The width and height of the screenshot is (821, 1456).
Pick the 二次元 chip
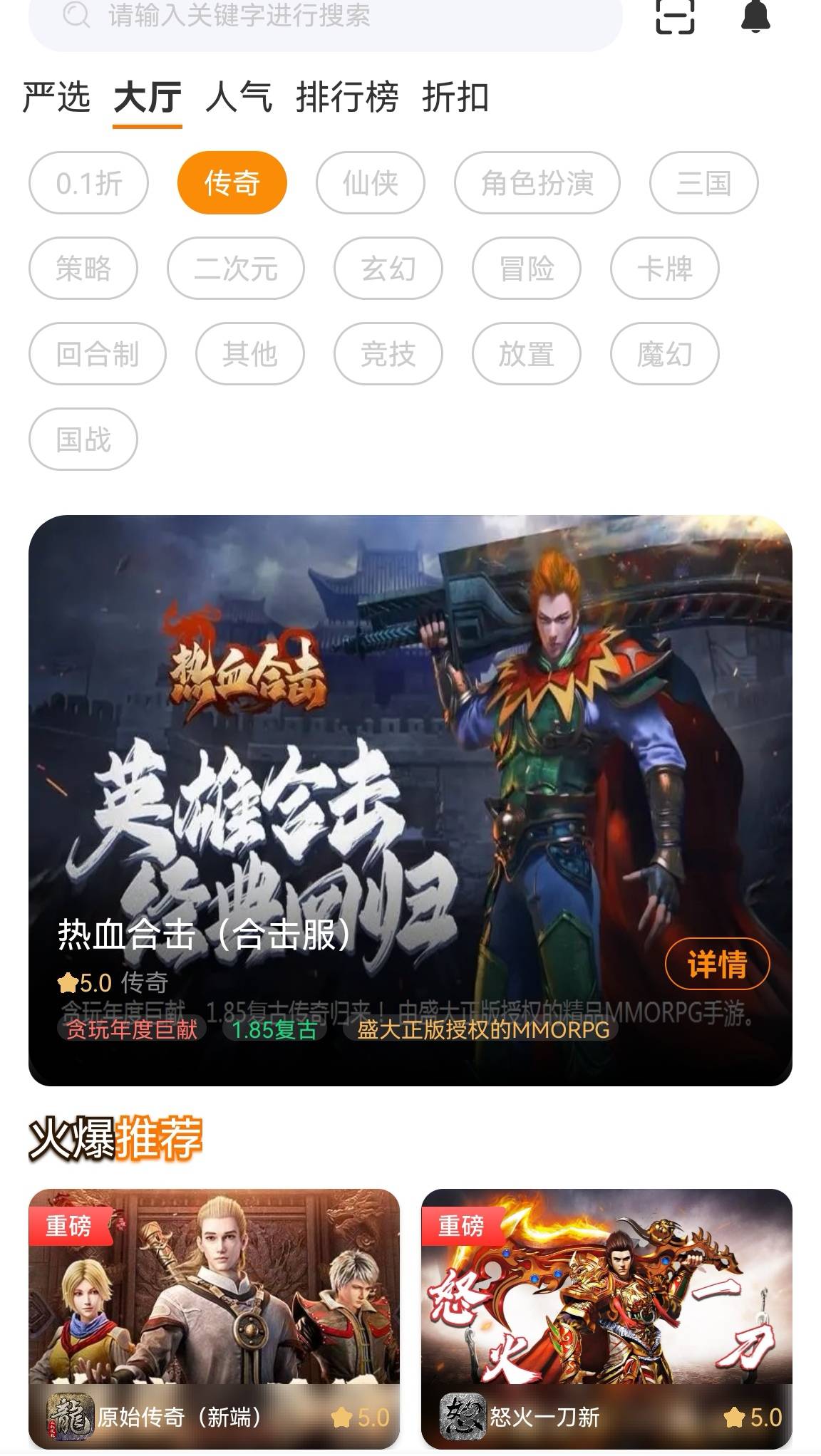(236, 269)
